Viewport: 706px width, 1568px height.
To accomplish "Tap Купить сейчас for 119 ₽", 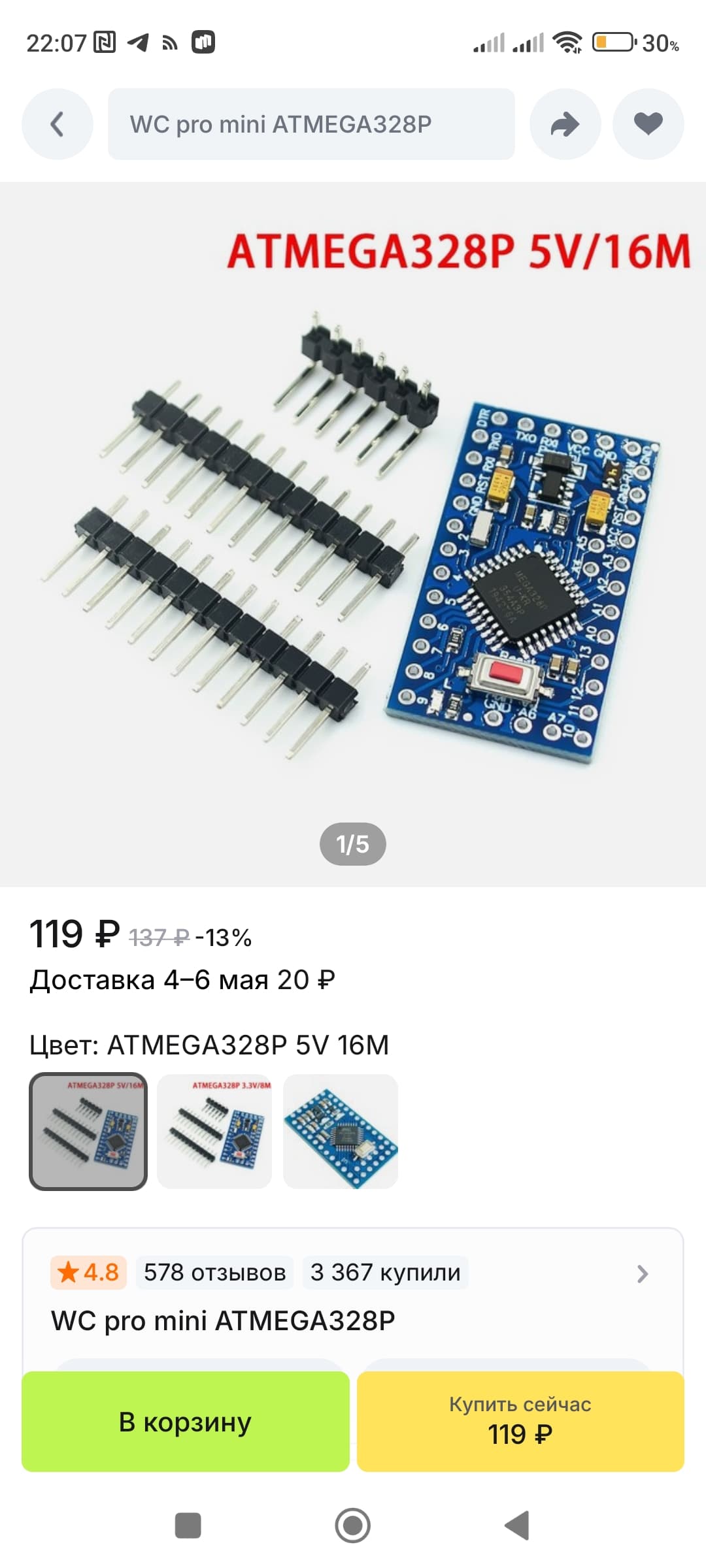I will pos(520,1422).
